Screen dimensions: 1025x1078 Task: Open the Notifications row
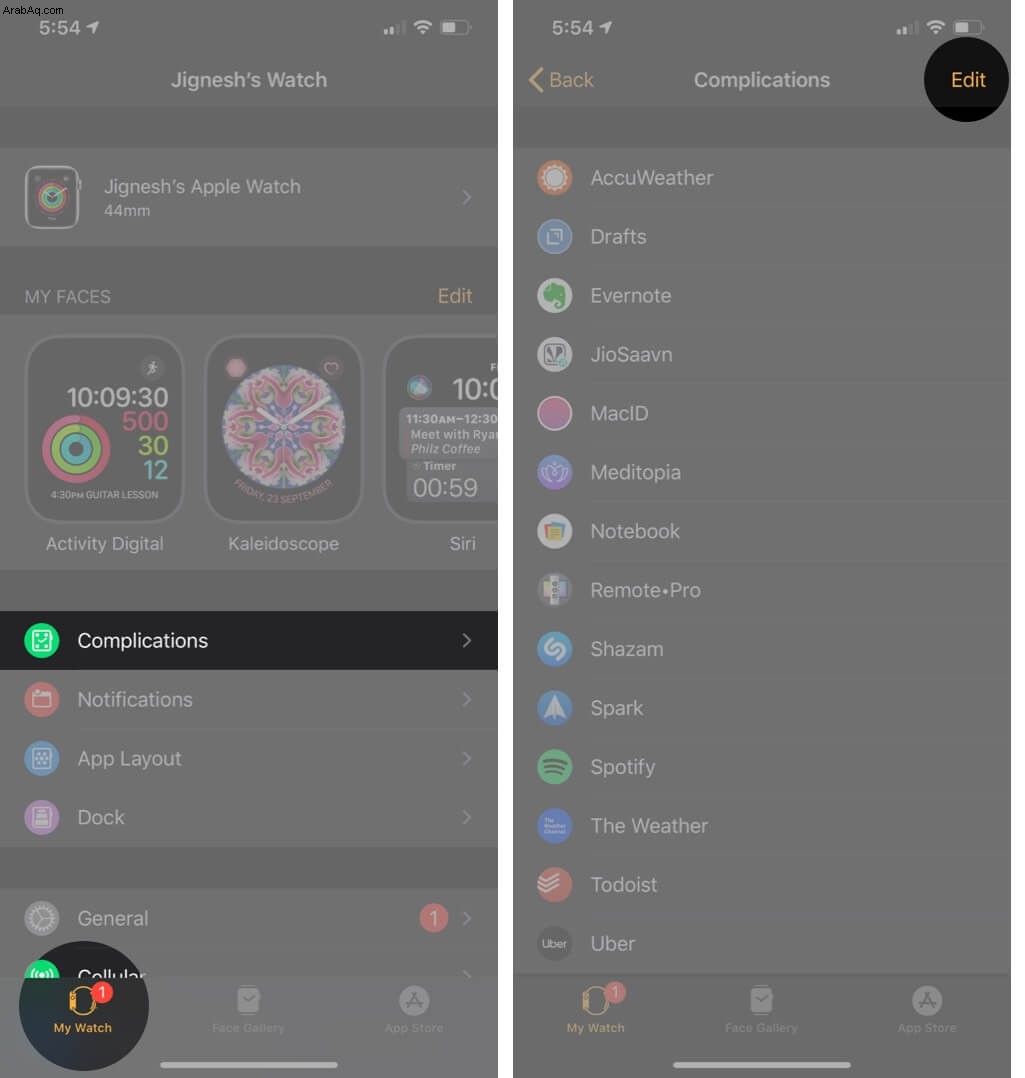pos(248,700)
